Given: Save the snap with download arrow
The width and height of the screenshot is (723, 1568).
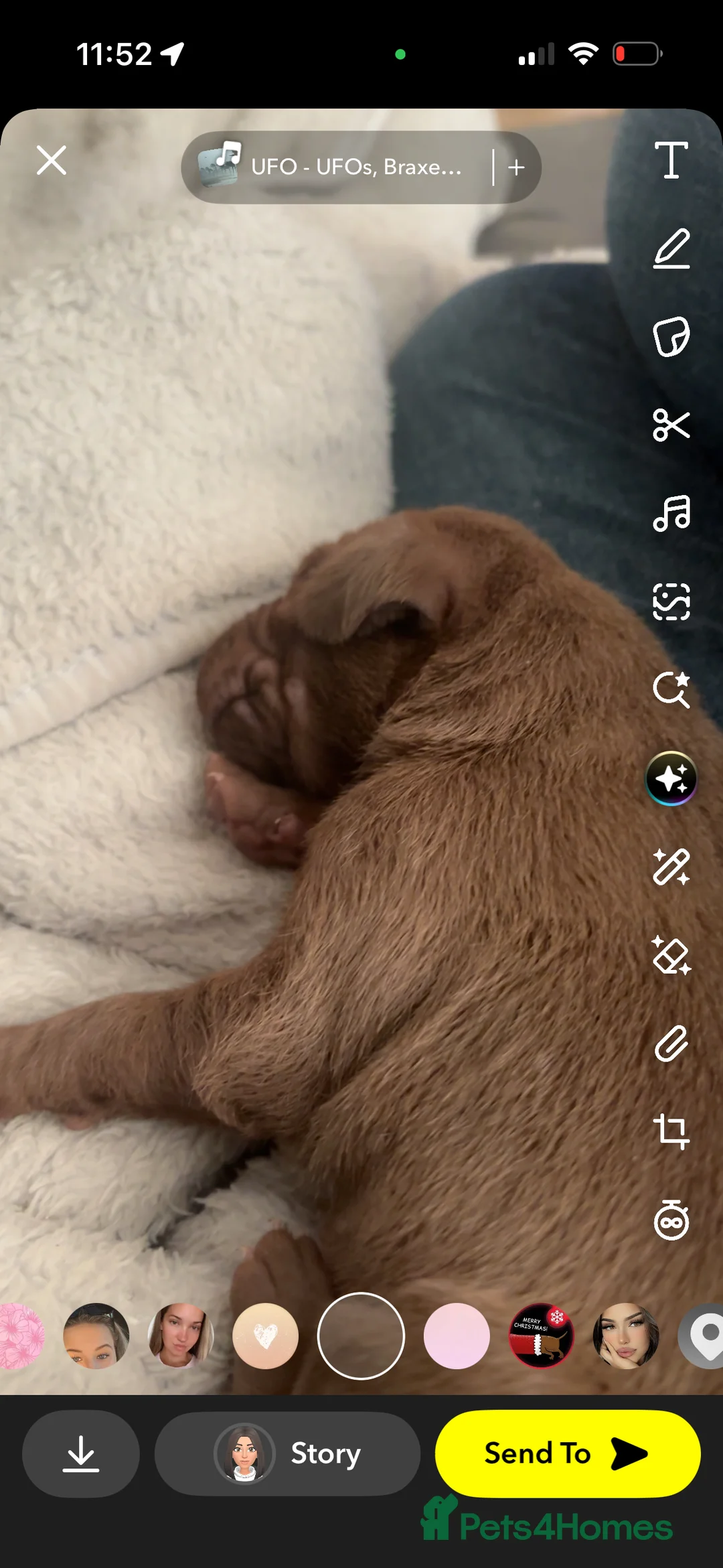Looking at the screenshot, I should click(x=80, y=1453).
